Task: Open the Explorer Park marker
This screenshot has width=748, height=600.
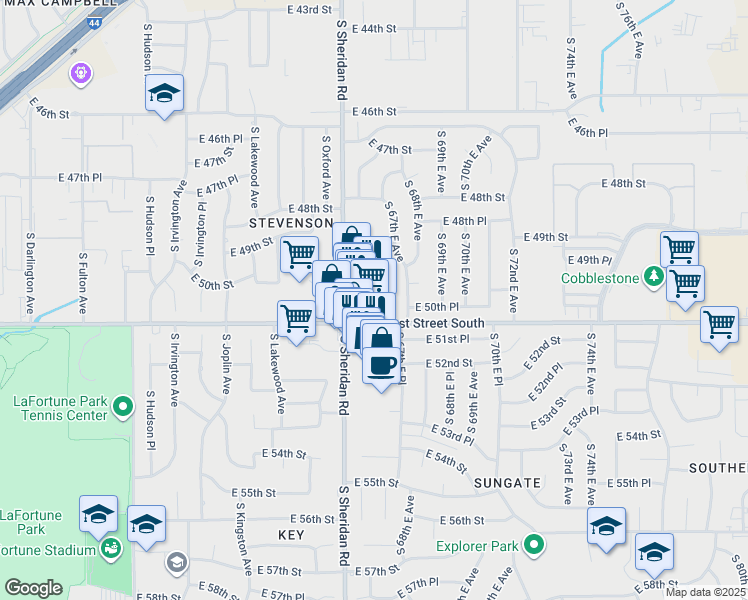Action: click(535, 546)
